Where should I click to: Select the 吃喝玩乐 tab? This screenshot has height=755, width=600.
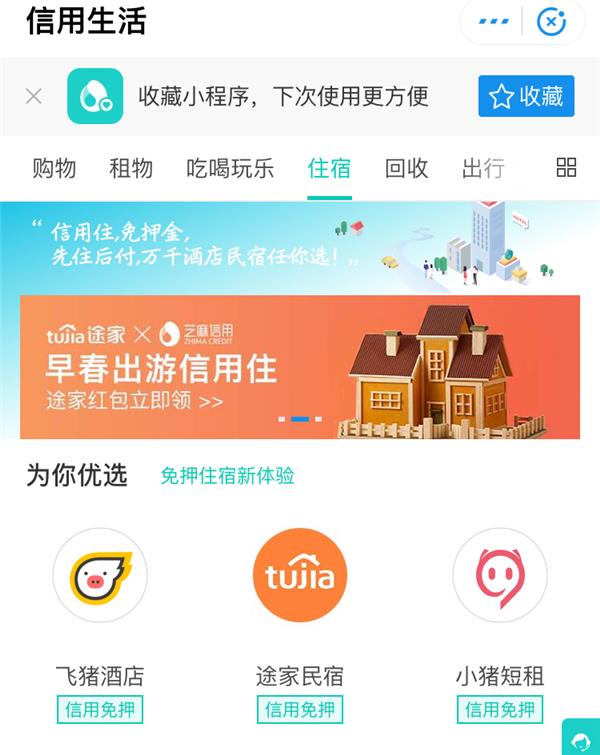tap(230, 168)
